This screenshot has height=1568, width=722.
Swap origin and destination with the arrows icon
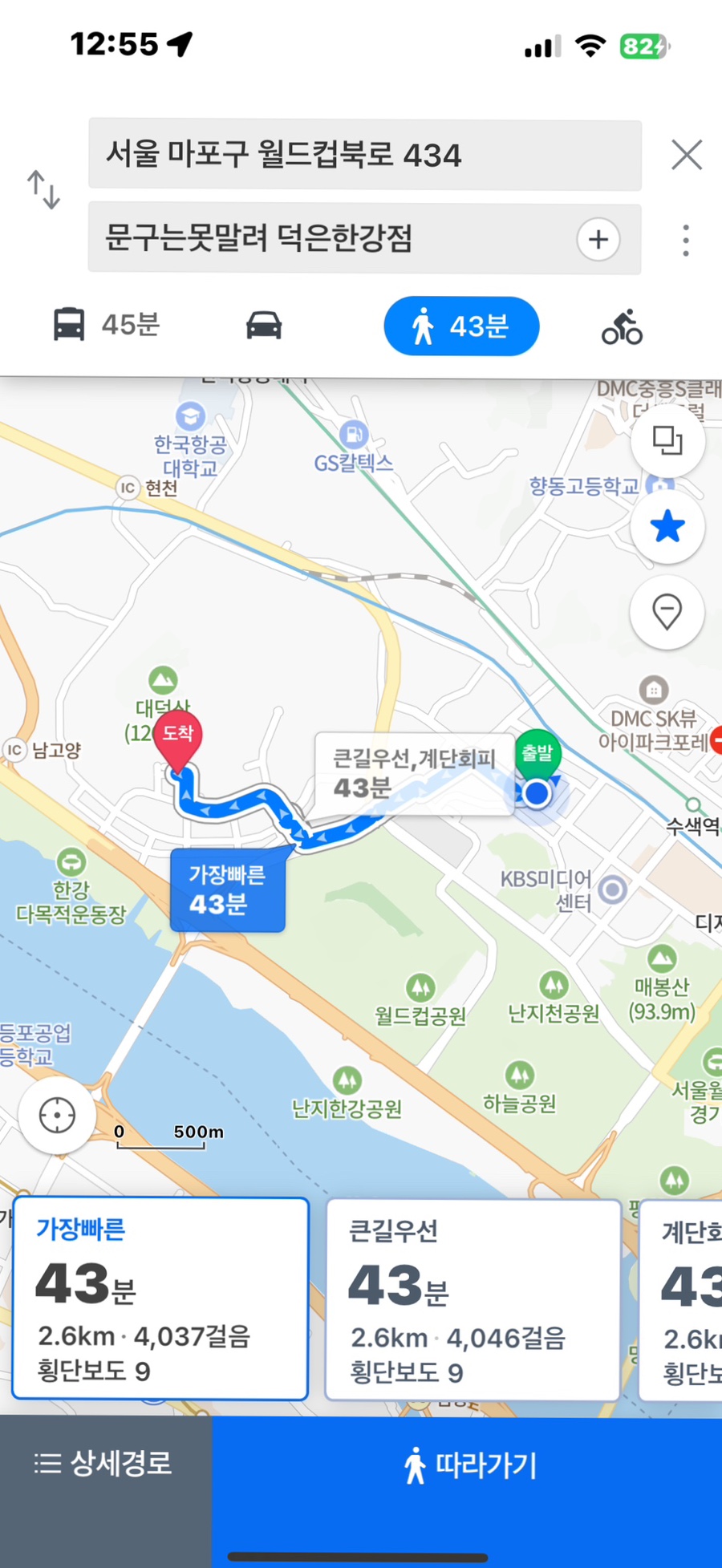click(x=44, y=190)
